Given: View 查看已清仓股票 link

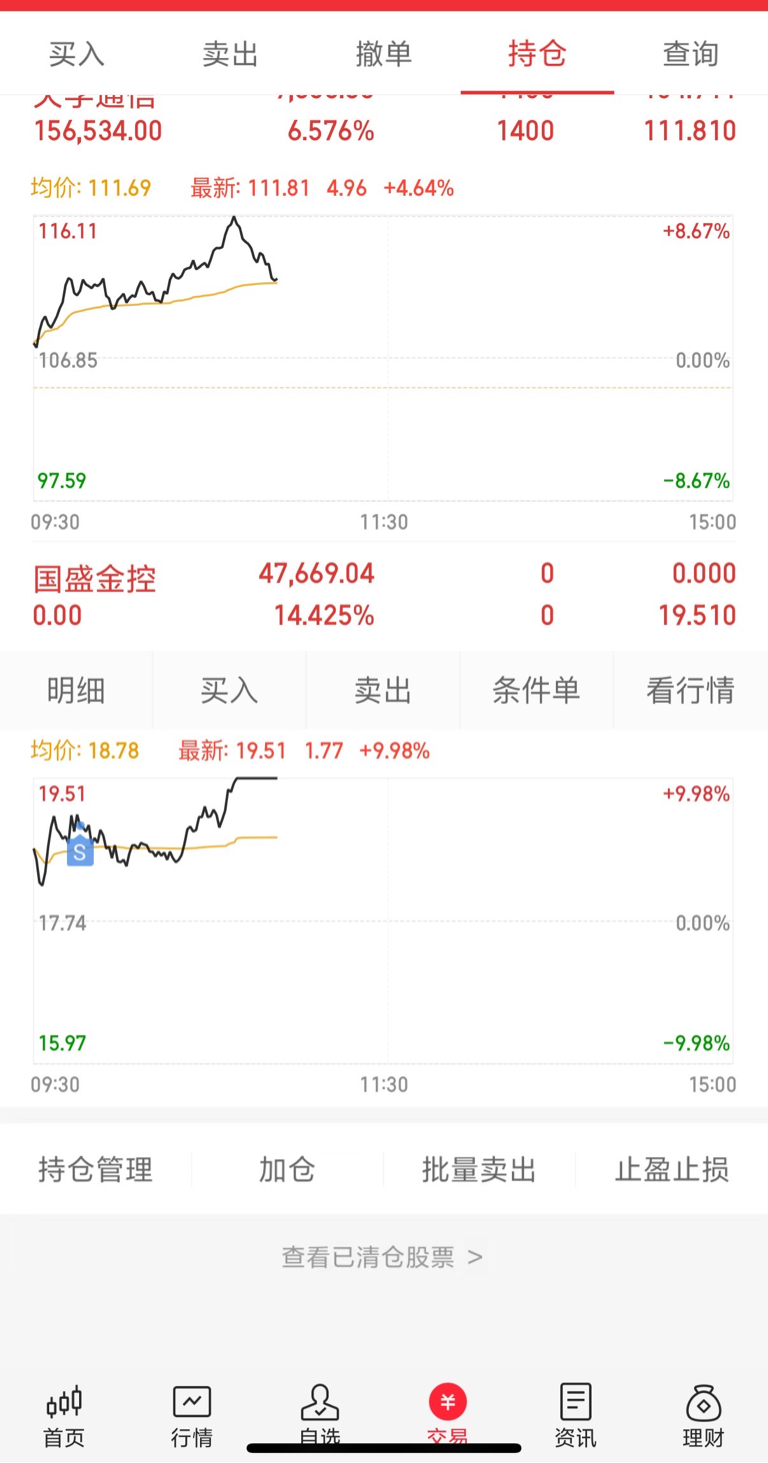Looking at the screenshot, I should 383,1257.
